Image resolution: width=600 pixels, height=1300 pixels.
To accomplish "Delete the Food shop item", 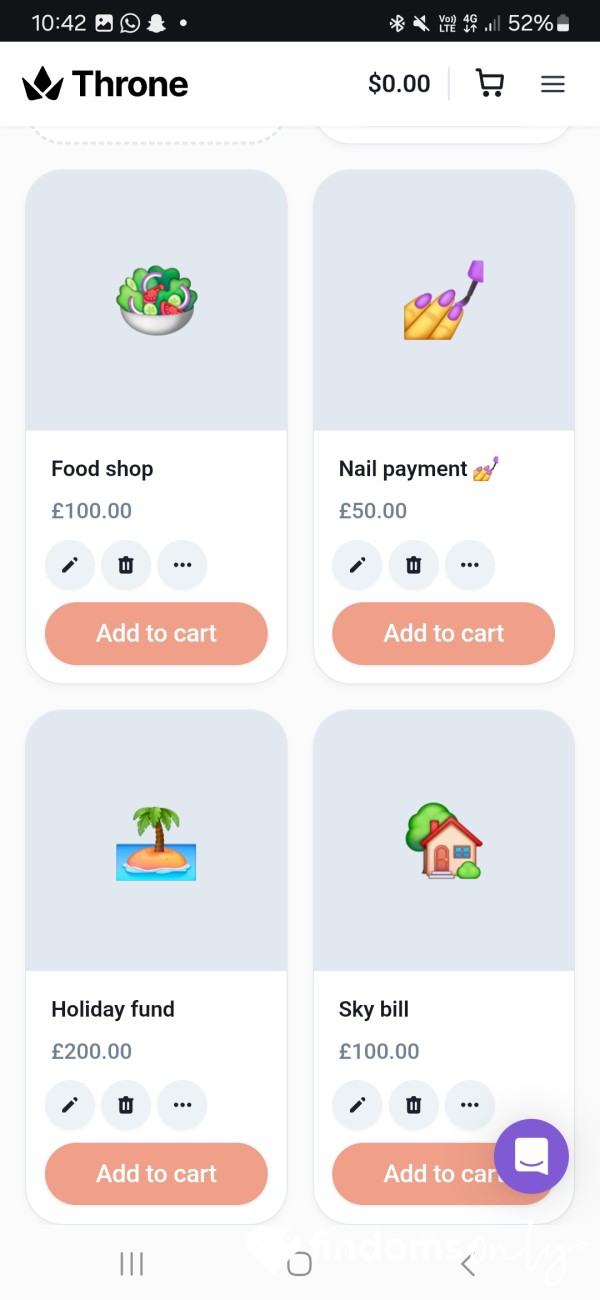I will (126, 565).
